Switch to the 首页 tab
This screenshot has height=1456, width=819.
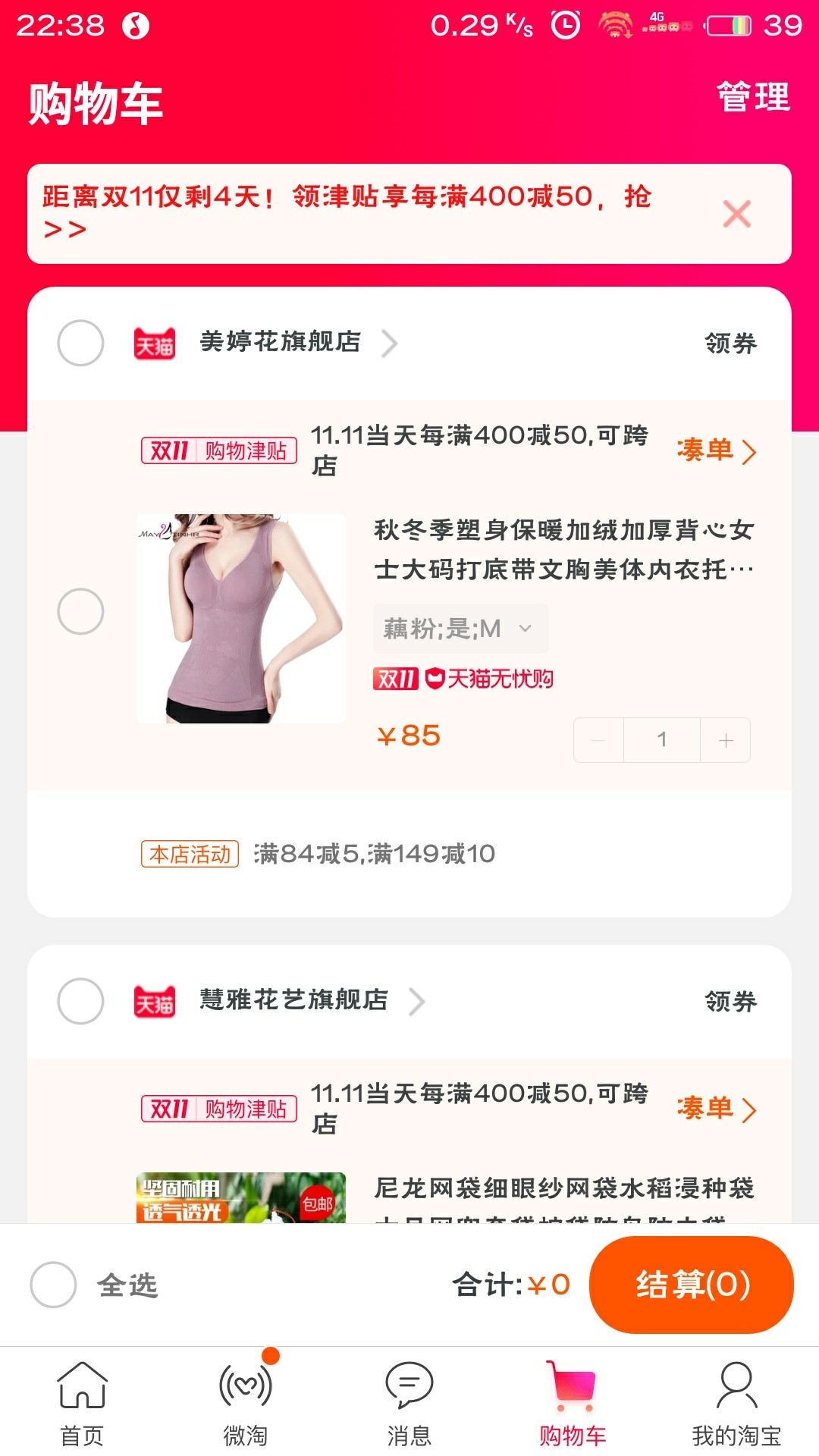pos(82,1403)
